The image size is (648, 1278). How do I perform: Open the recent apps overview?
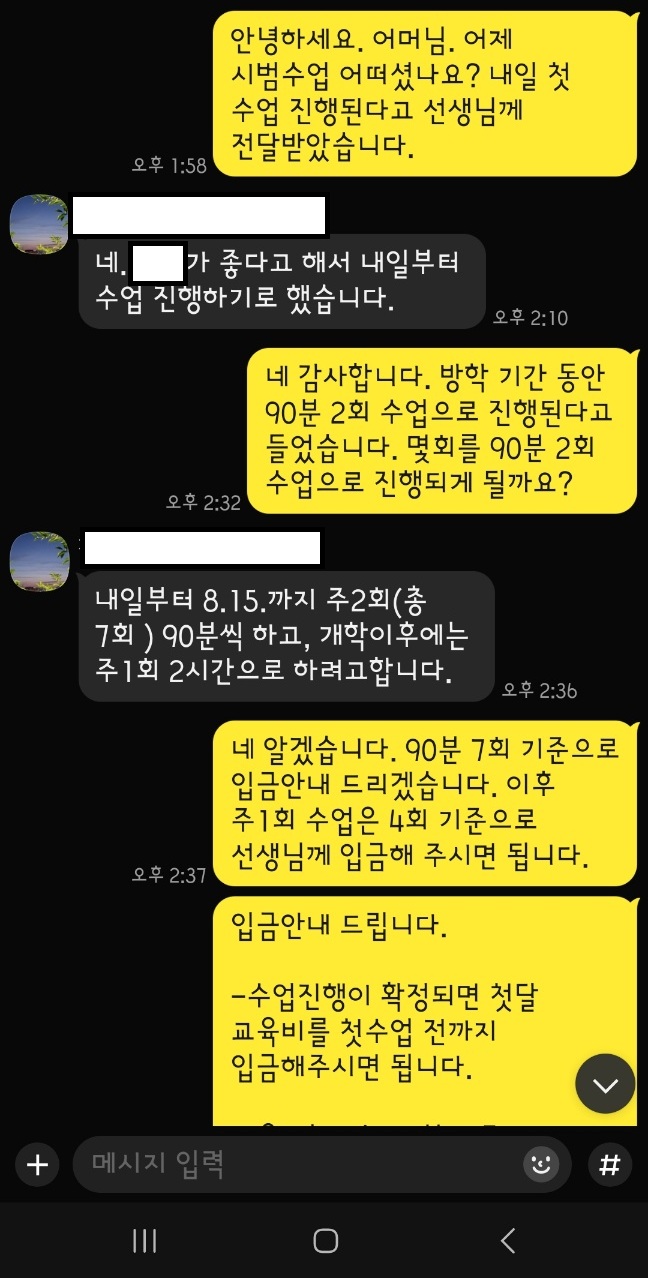(145, 1241)
